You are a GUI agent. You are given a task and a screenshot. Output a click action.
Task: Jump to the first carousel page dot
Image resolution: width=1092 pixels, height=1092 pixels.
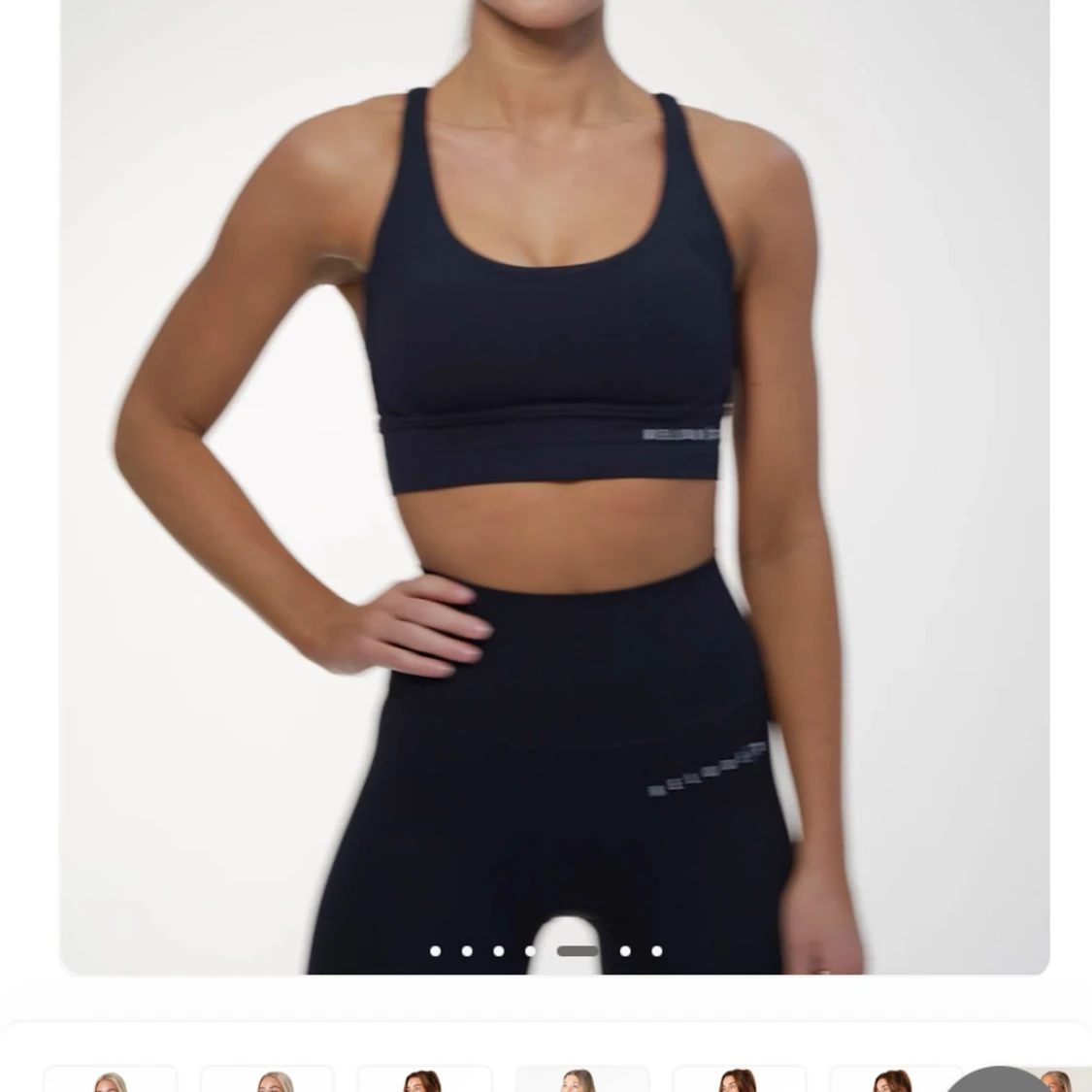[436, 951]
